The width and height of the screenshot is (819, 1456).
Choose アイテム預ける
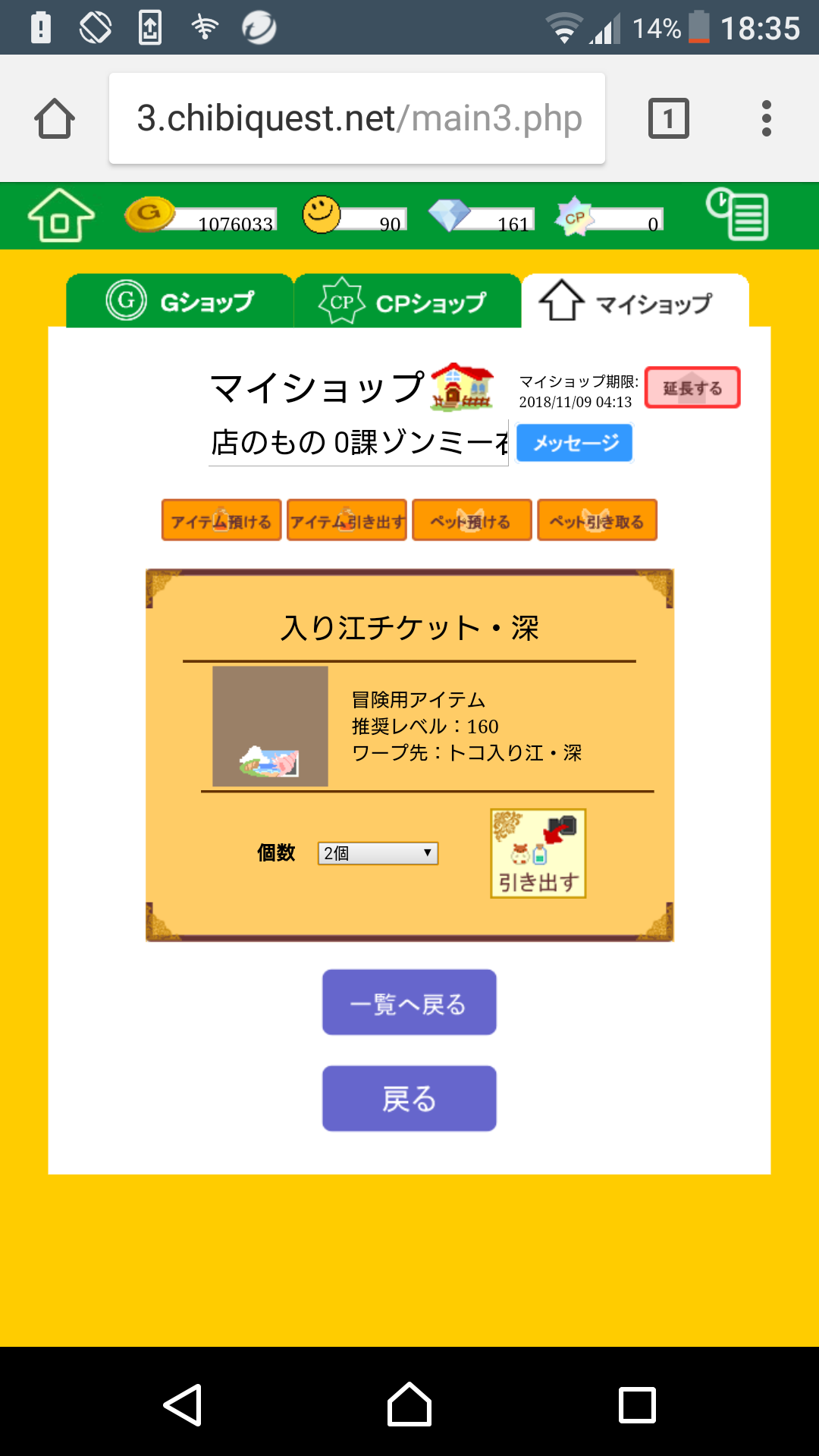click(221, 520)
